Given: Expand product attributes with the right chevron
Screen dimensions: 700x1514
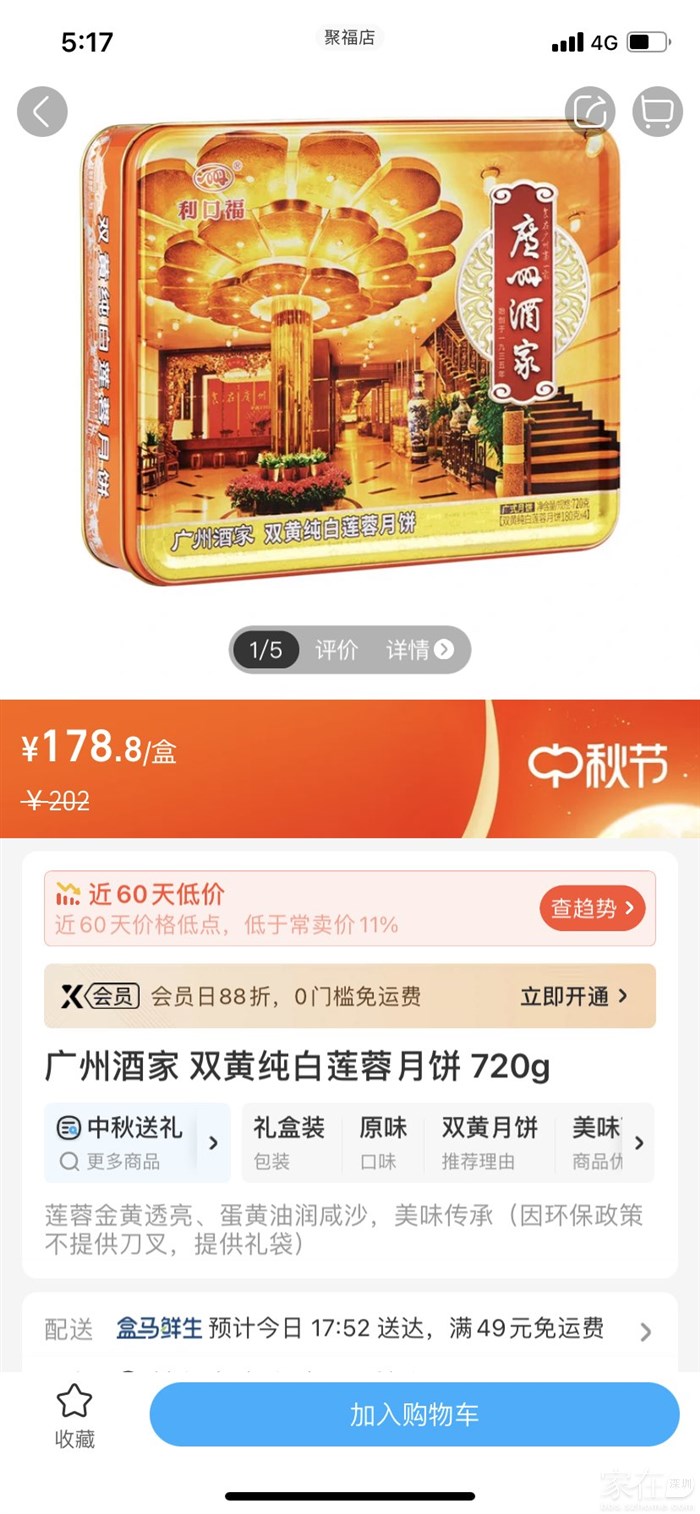Looking at the screenshot, I should (x=639, y=1143).
